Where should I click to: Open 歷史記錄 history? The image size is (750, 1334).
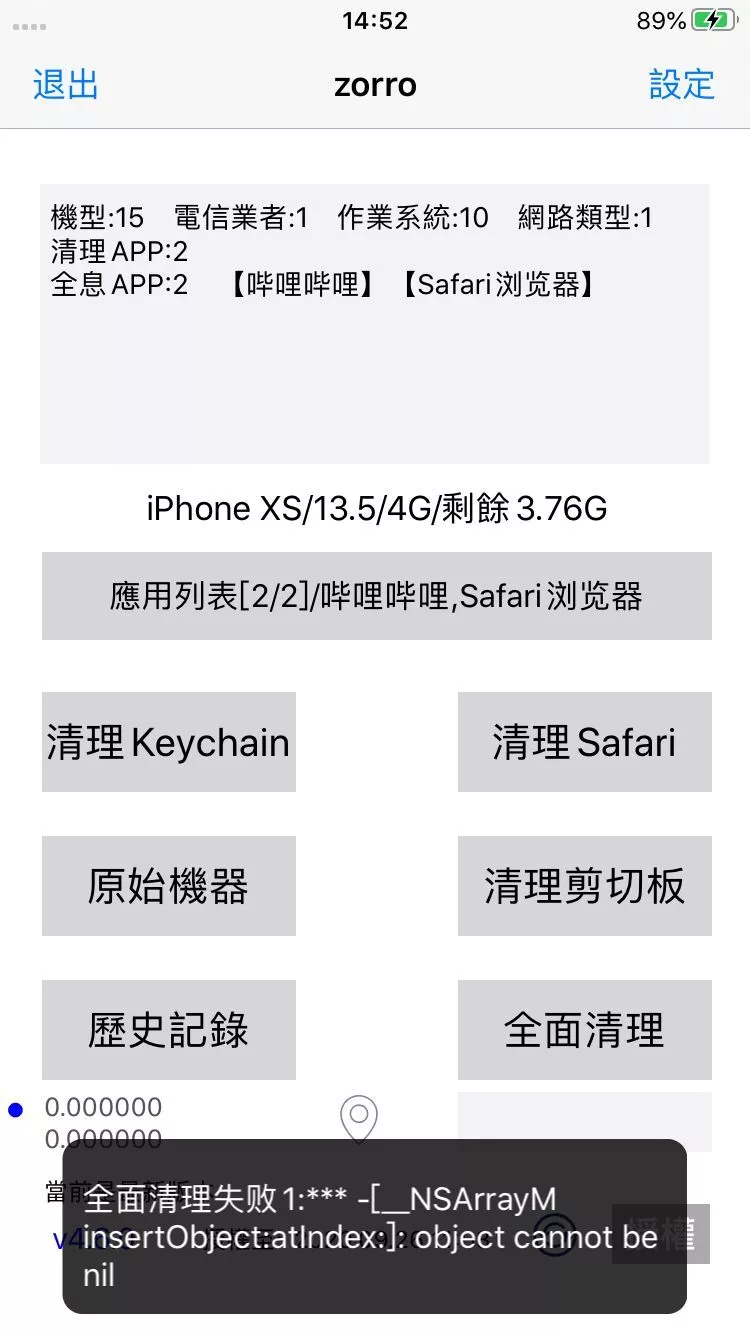(x=169, y=1030)
